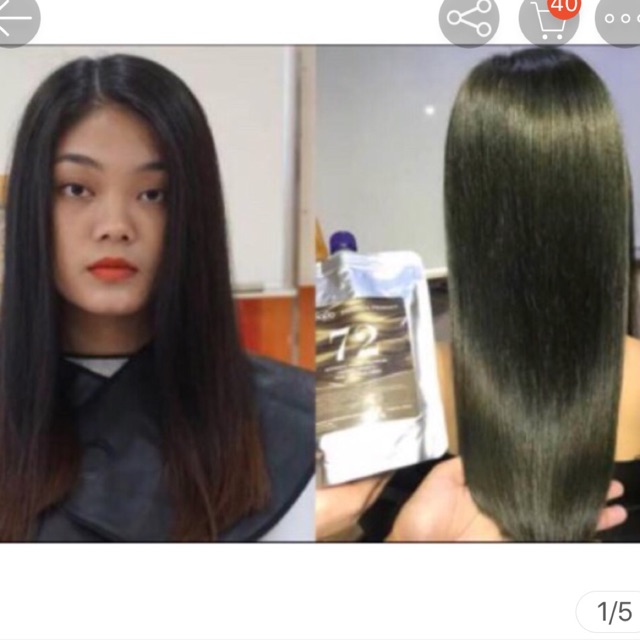This screenshot has height=640, width=640.
Task: Open the overflow menu
Action: click(621, 18)
